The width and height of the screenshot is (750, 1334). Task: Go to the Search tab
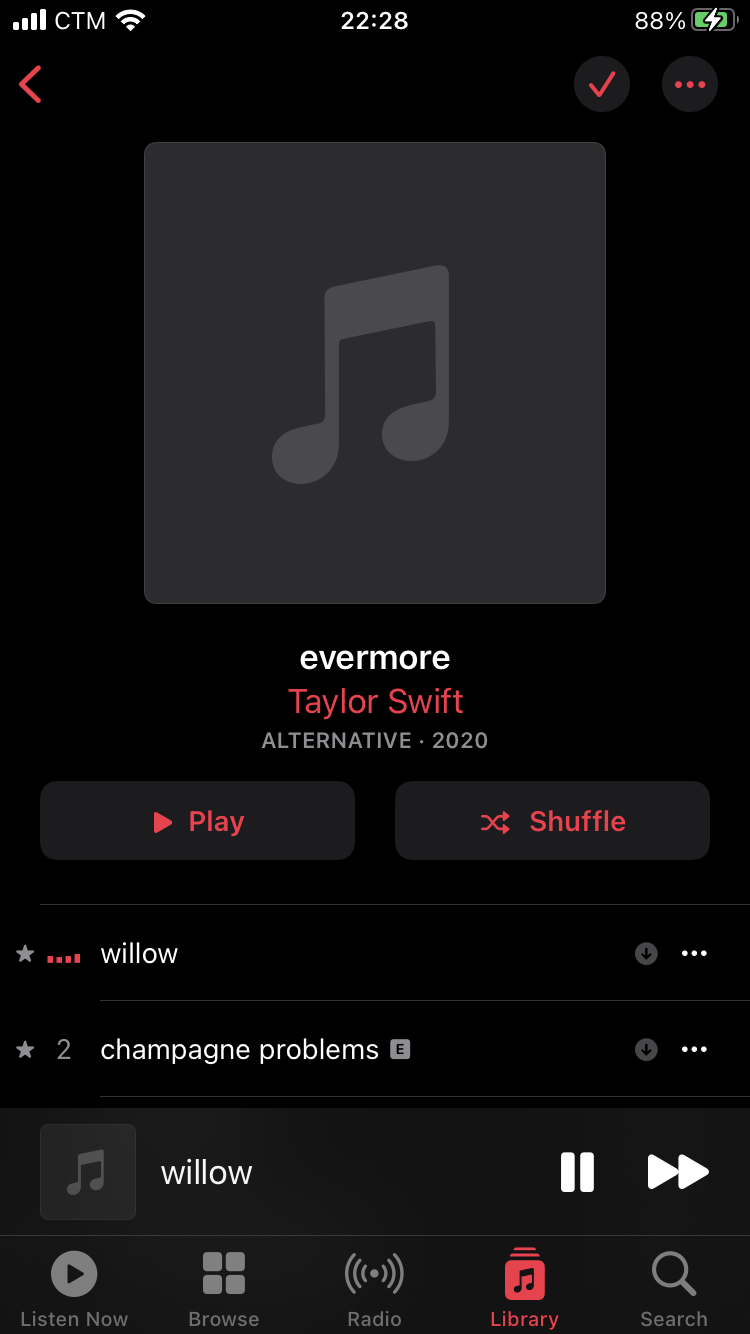(x=674, y=1288)
